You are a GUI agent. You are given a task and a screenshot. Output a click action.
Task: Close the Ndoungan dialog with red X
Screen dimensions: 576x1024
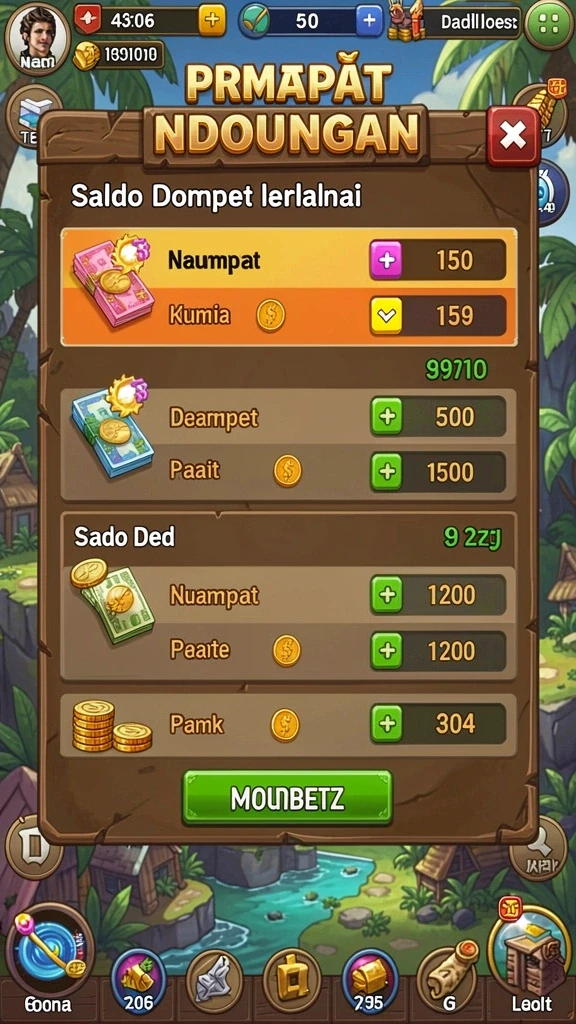513,136
